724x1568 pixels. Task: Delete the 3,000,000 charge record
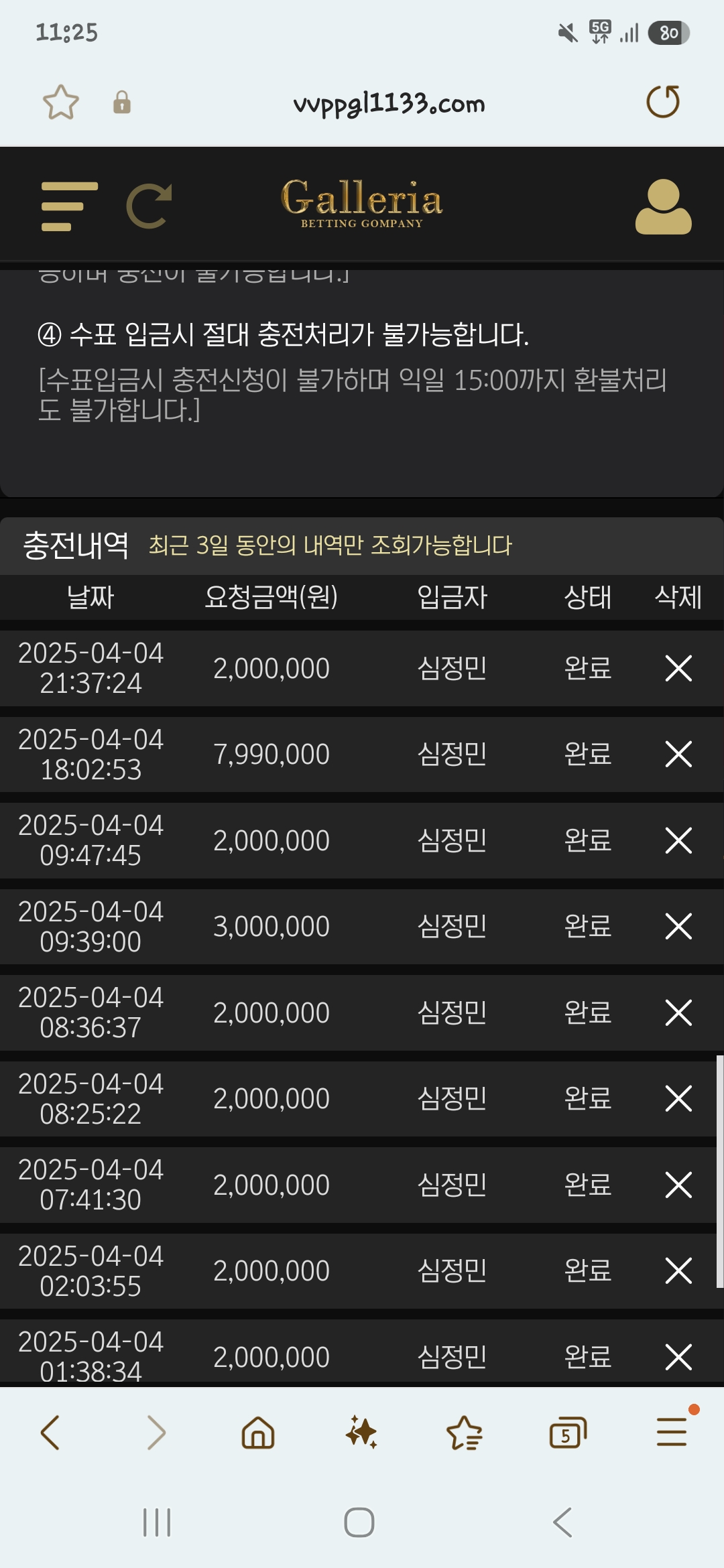[x=678, y=926]
